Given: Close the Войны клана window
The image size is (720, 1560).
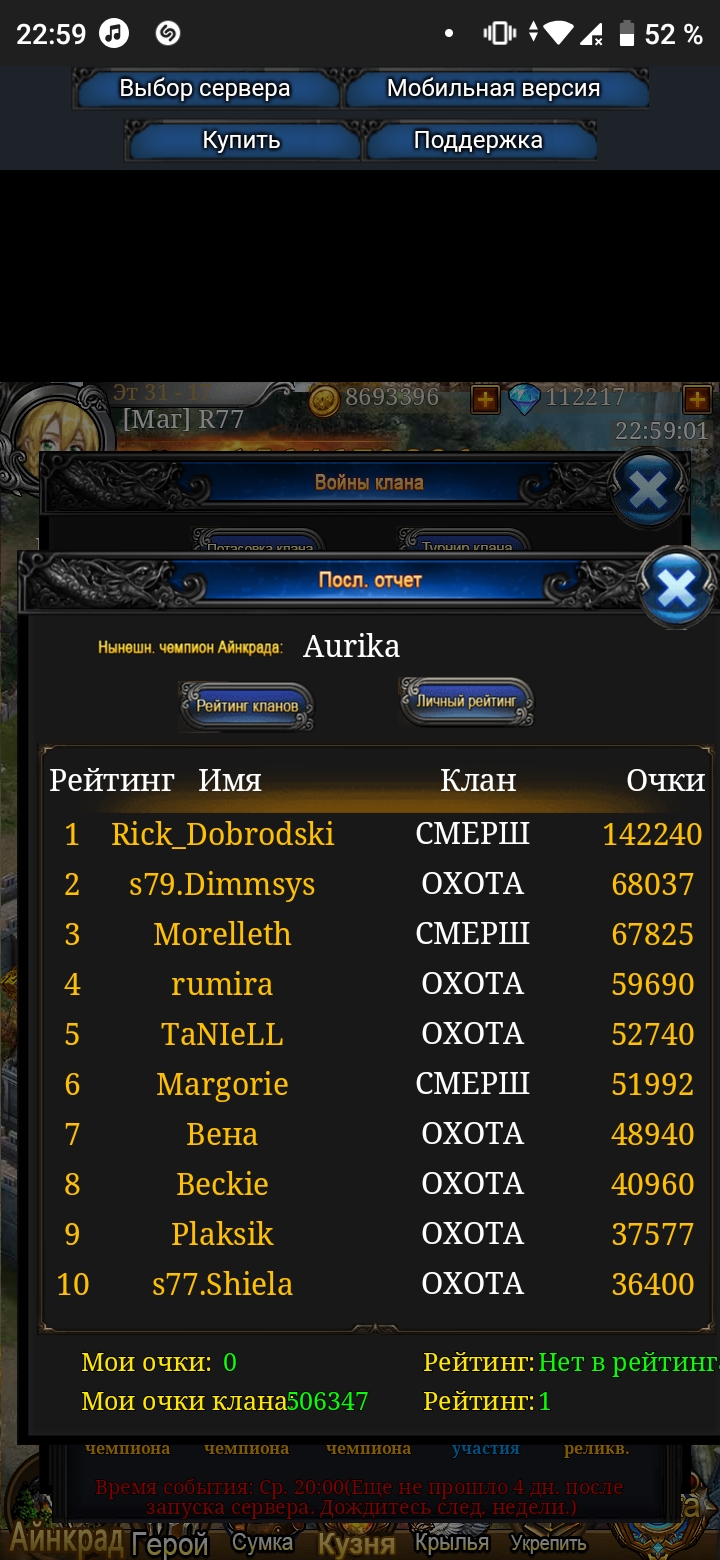Looking at the screenshot, I should 648,490.
